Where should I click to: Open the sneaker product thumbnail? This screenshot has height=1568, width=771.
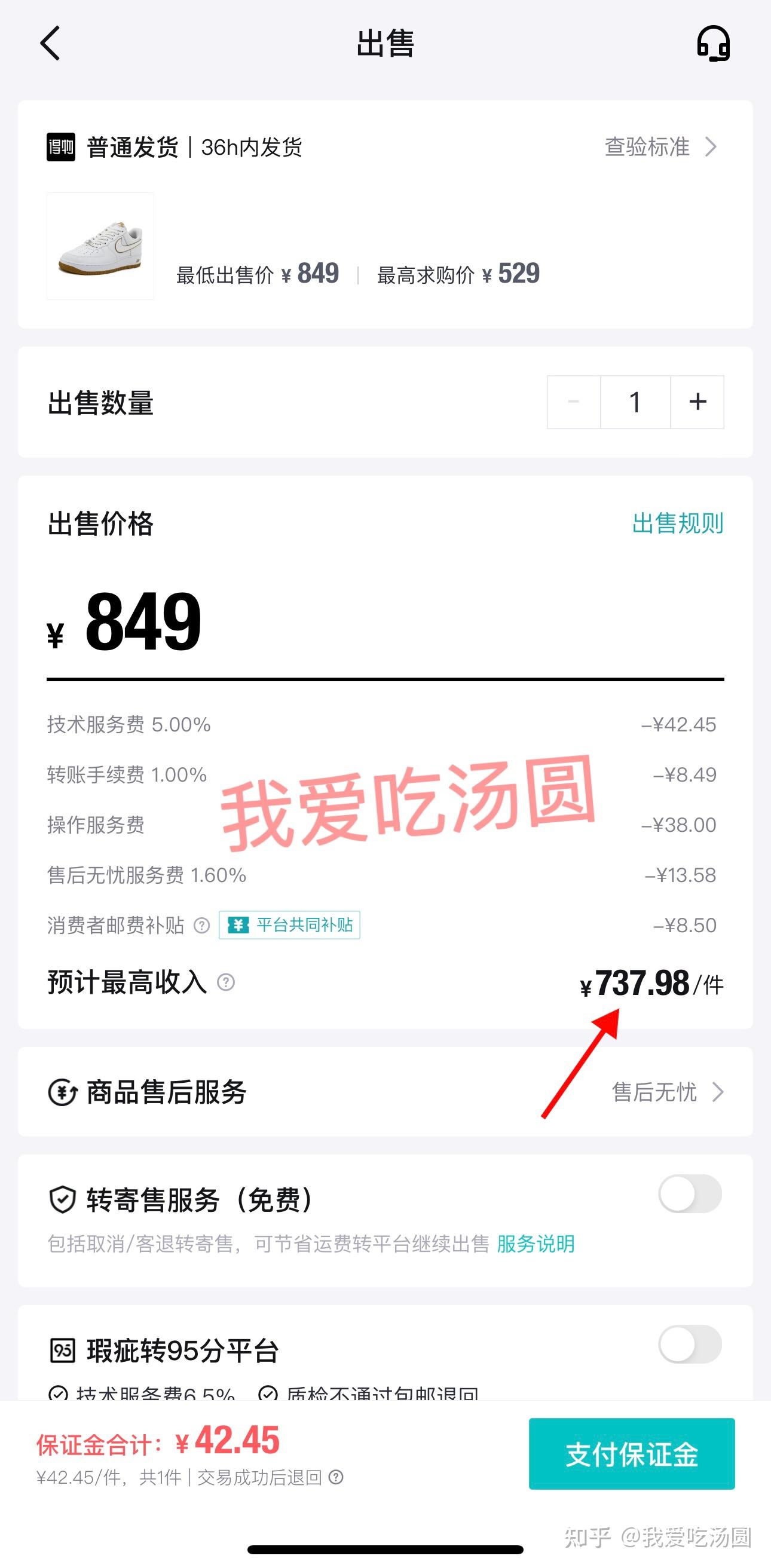point(100,246)
